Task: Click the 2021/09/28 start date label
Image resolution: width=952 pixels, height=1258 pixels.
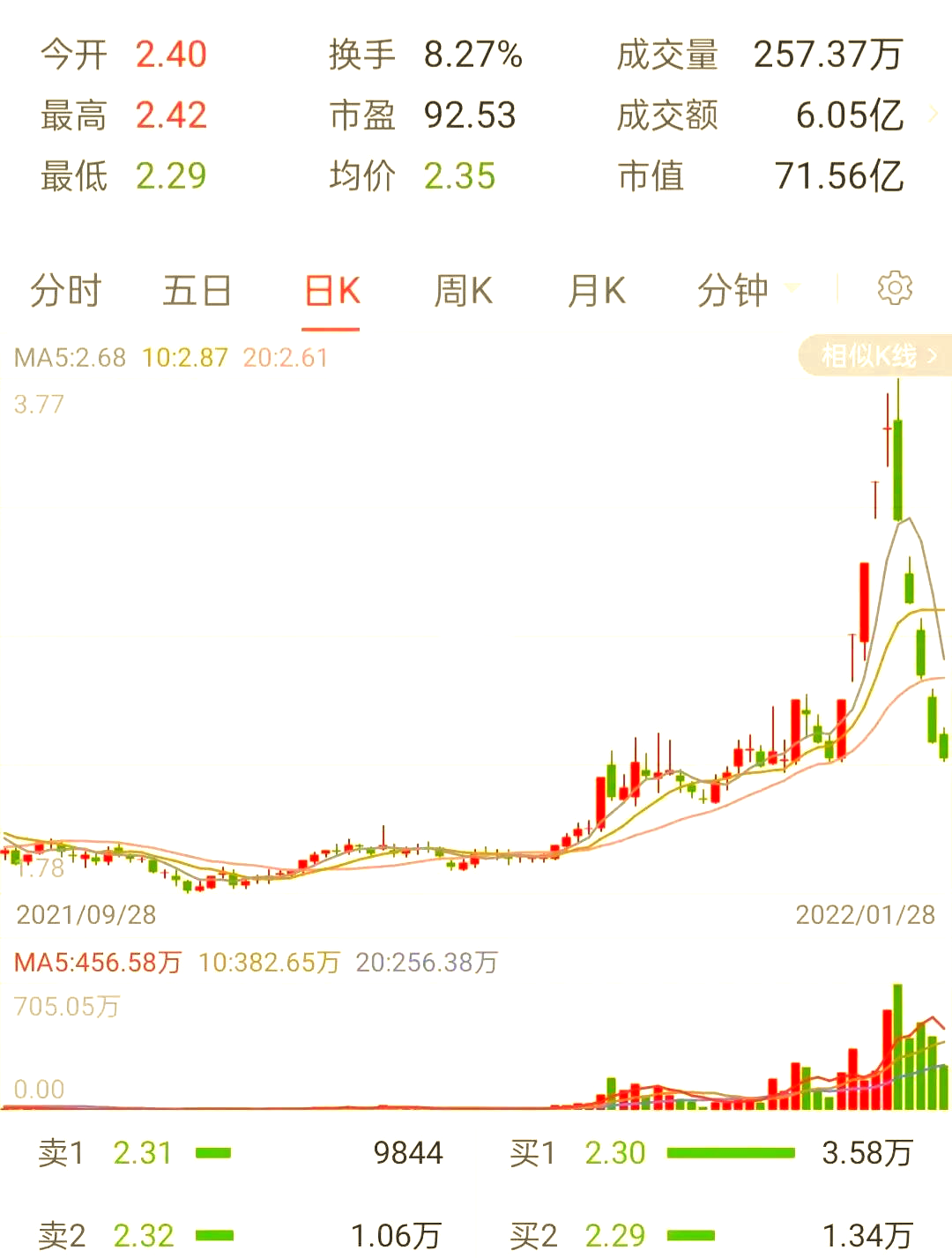Action: click(86, 916)
